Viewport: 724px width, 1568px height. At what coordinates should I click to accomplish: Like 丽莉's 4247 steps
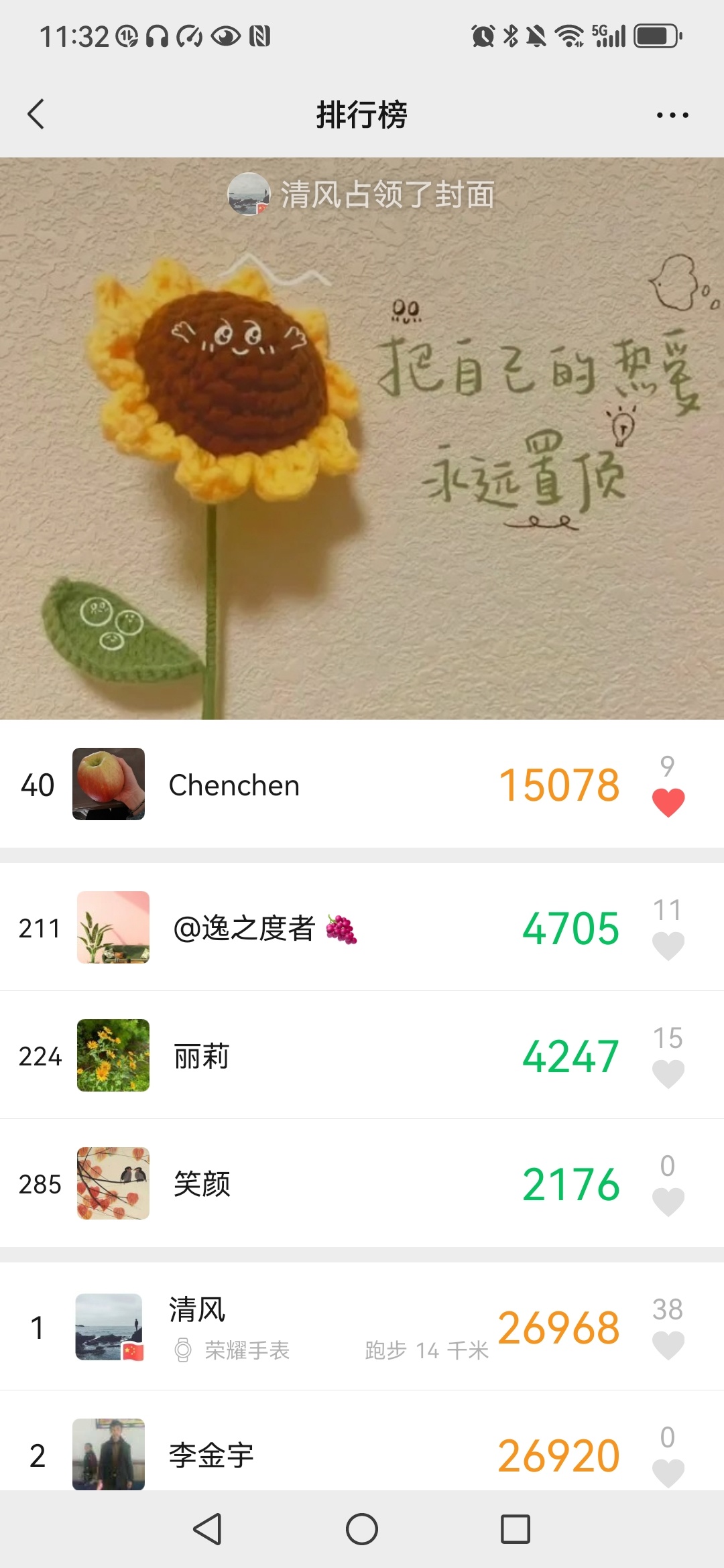tap(668, 1073)
